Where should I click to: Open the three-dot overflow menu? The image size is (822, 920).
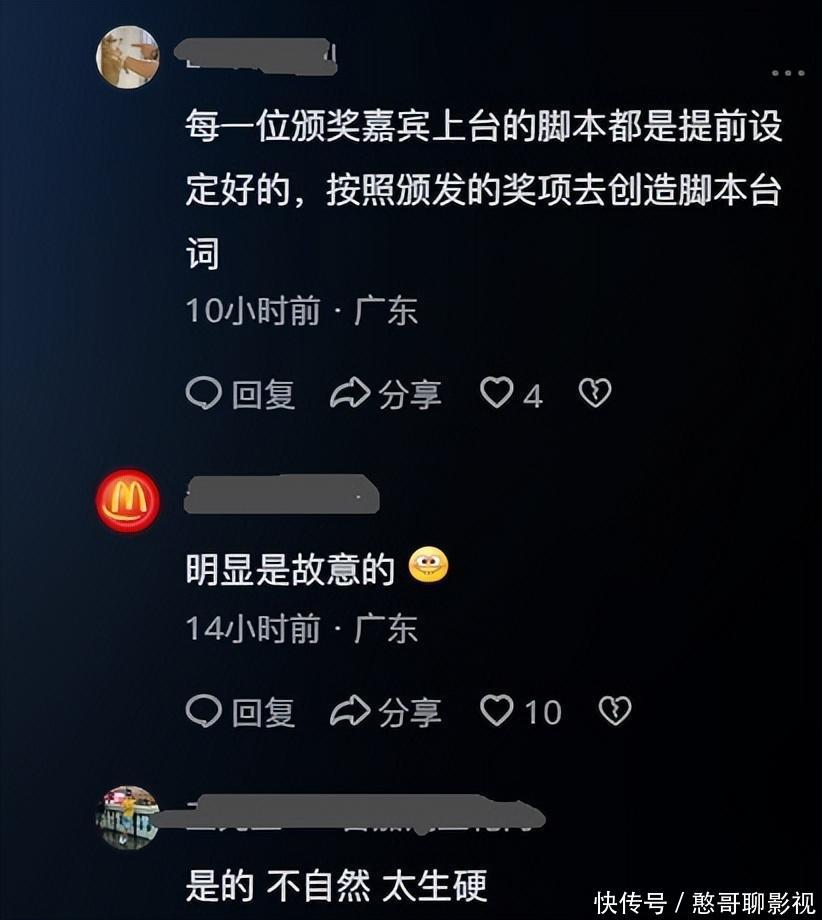coord(787,73)
